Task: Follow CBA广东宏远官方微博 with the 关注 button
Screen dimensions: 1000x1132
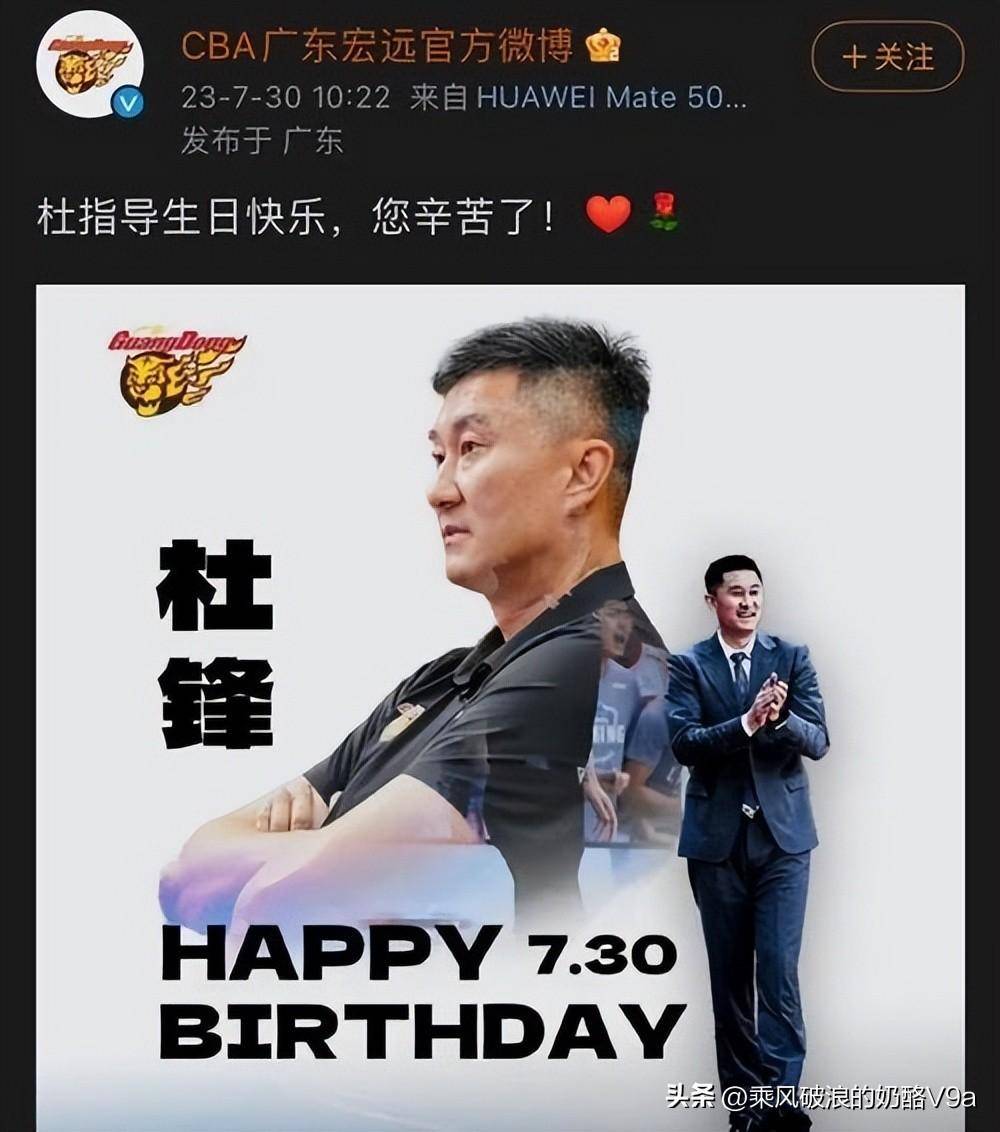Action: click(887, 57)
